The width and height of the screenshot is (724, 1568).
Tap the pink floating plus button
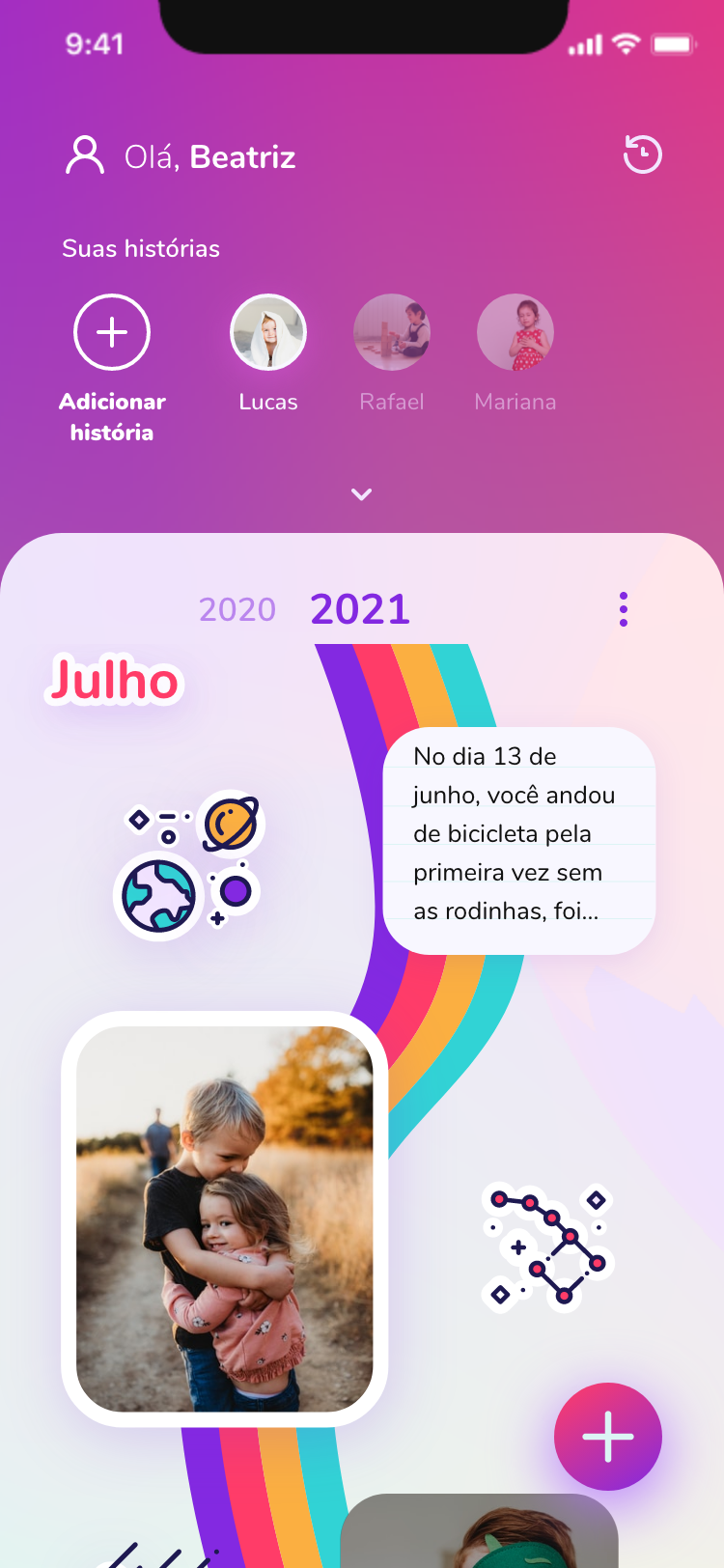(608, 1437)
